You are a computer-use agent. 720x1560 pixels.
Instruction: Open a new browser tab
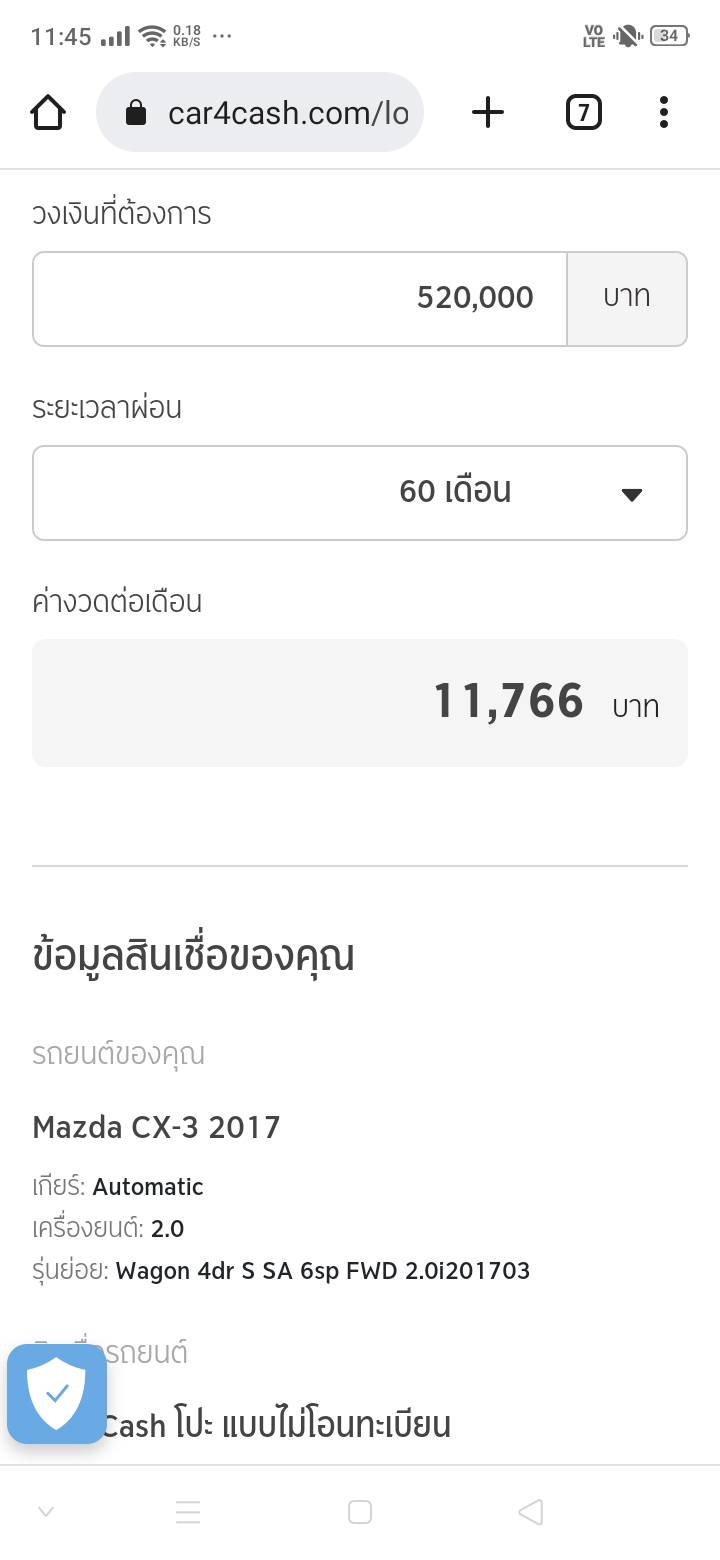(x=487, y=113)
